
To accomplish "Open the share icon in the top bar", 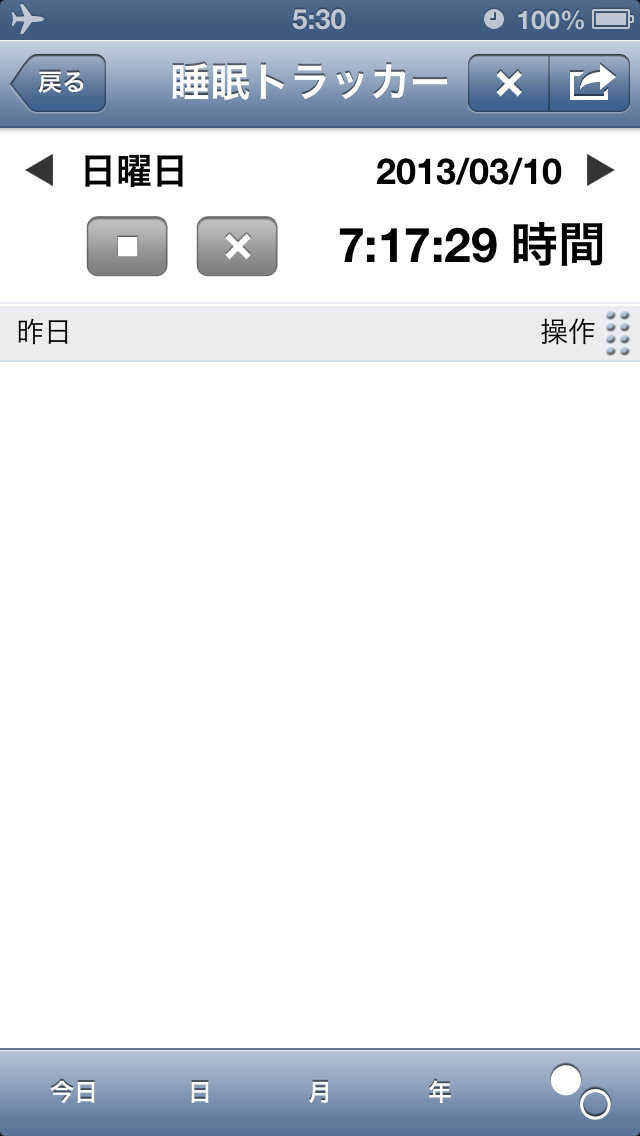I will pos(590,84).
